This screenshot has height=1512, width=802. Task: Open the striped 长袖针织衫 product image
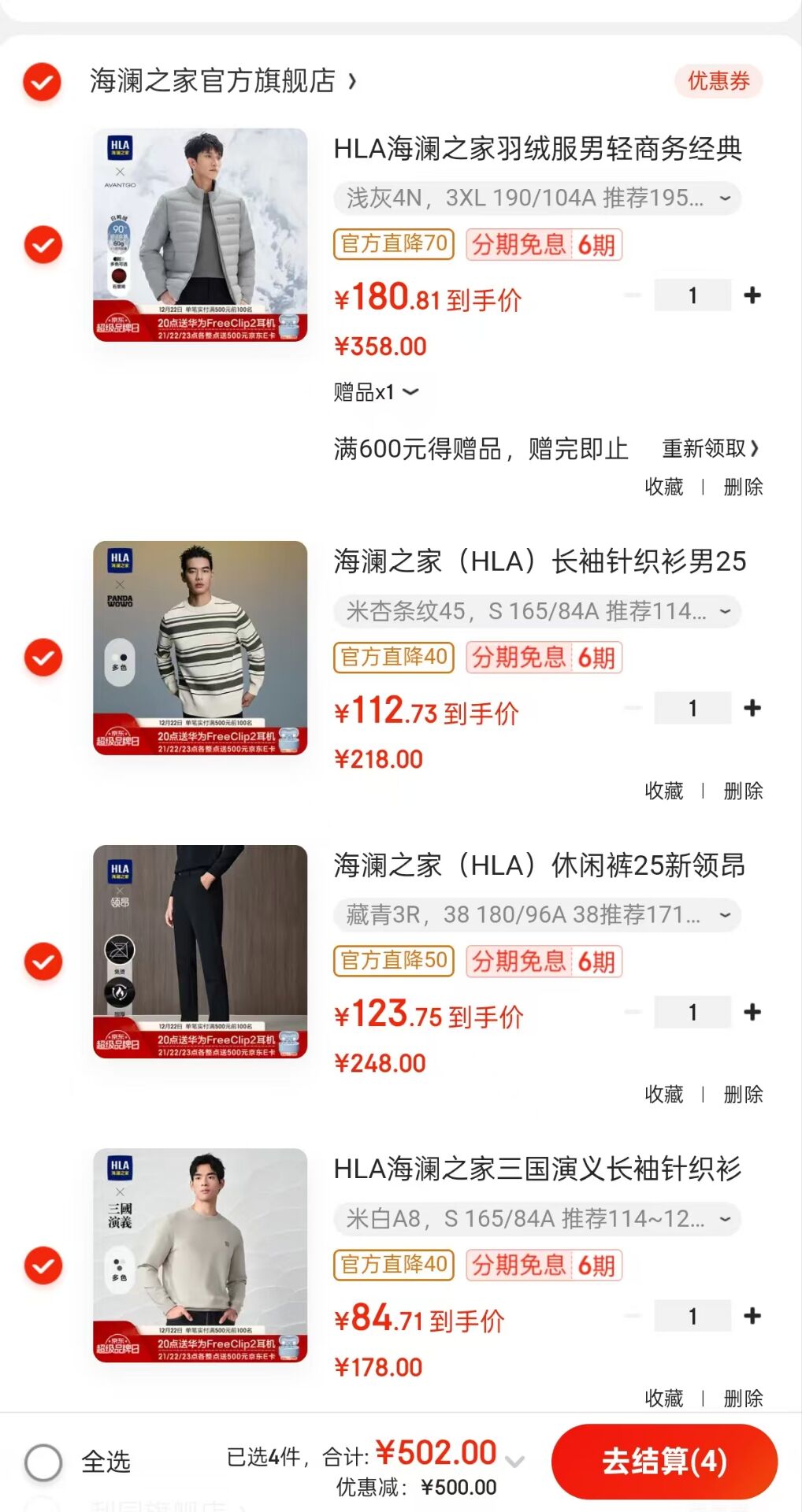pyautogui.click(x=200, y=647)
